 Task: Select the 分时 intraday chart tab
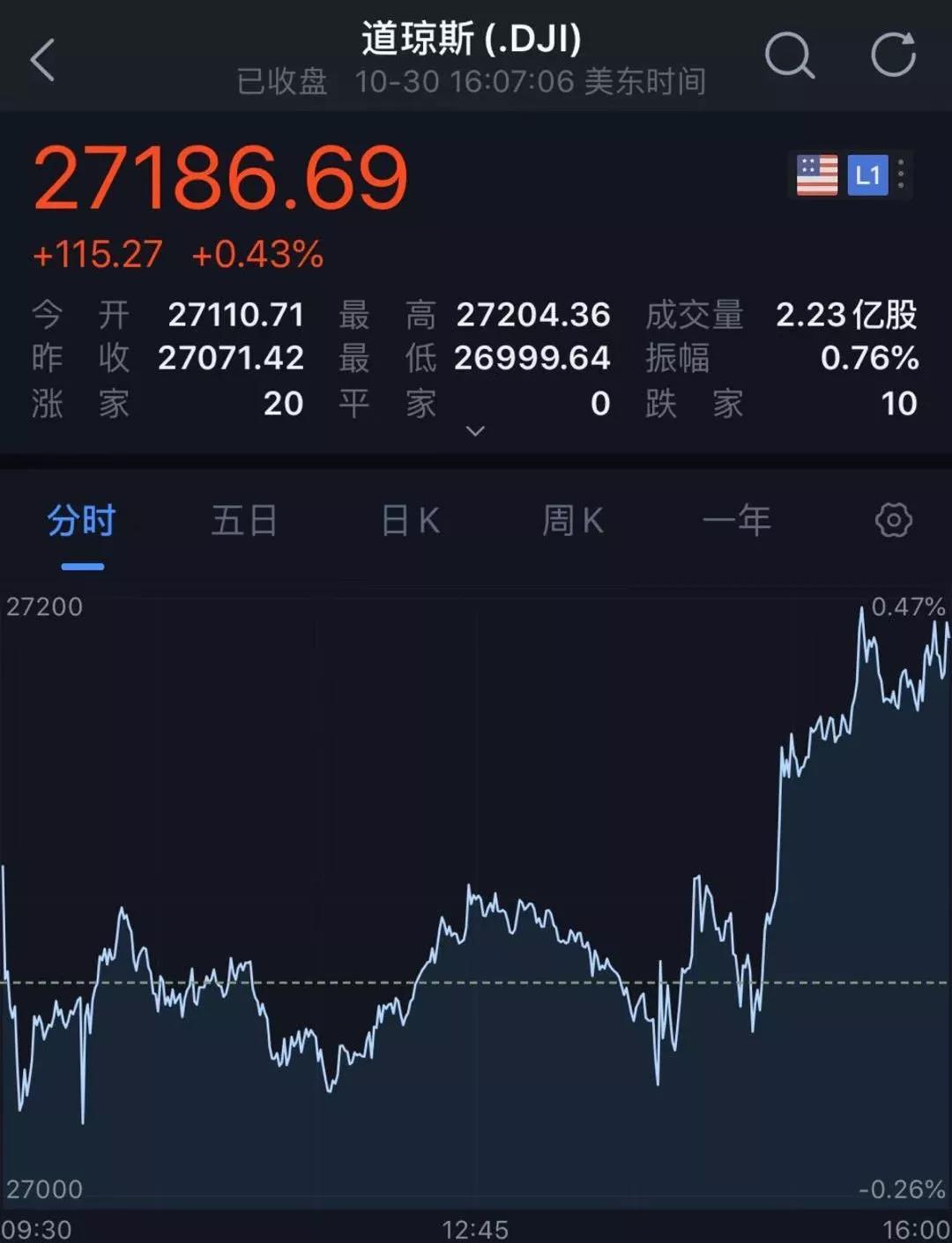coord(82,521)
